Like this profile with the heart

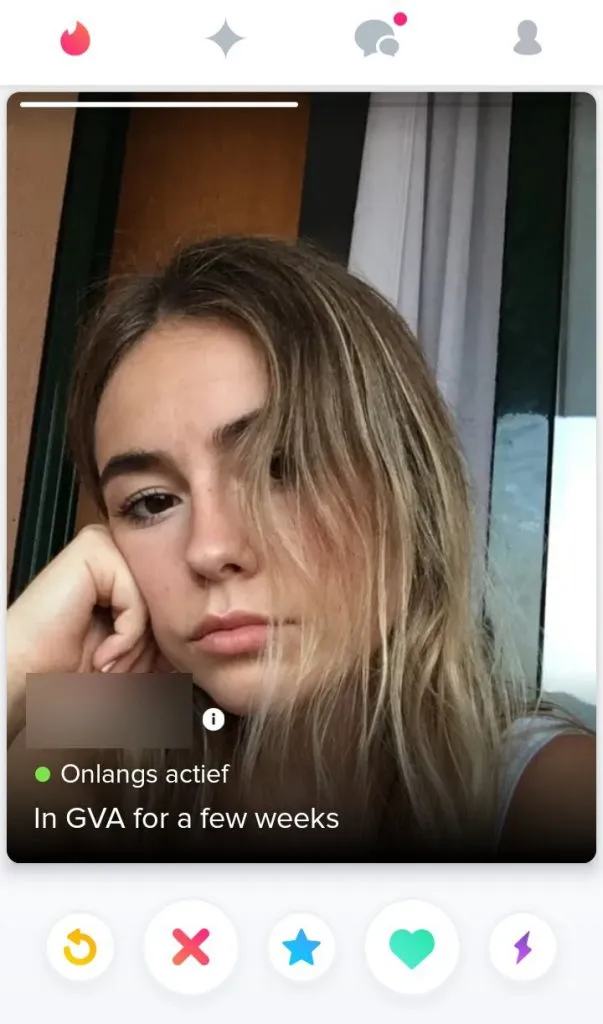tap(411, 946)
